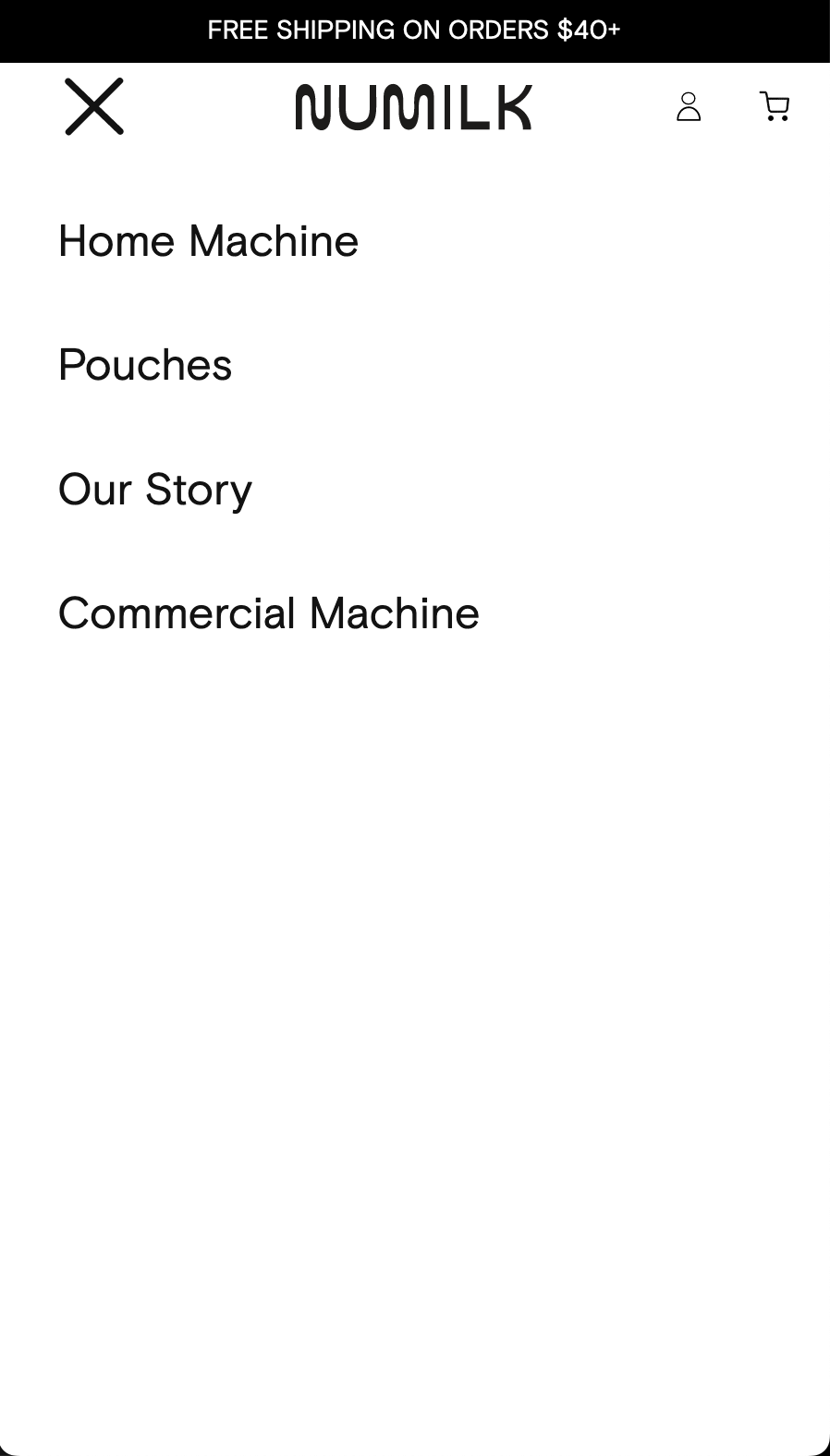
Task: Open the account profile icon
Action: point(689,106)
